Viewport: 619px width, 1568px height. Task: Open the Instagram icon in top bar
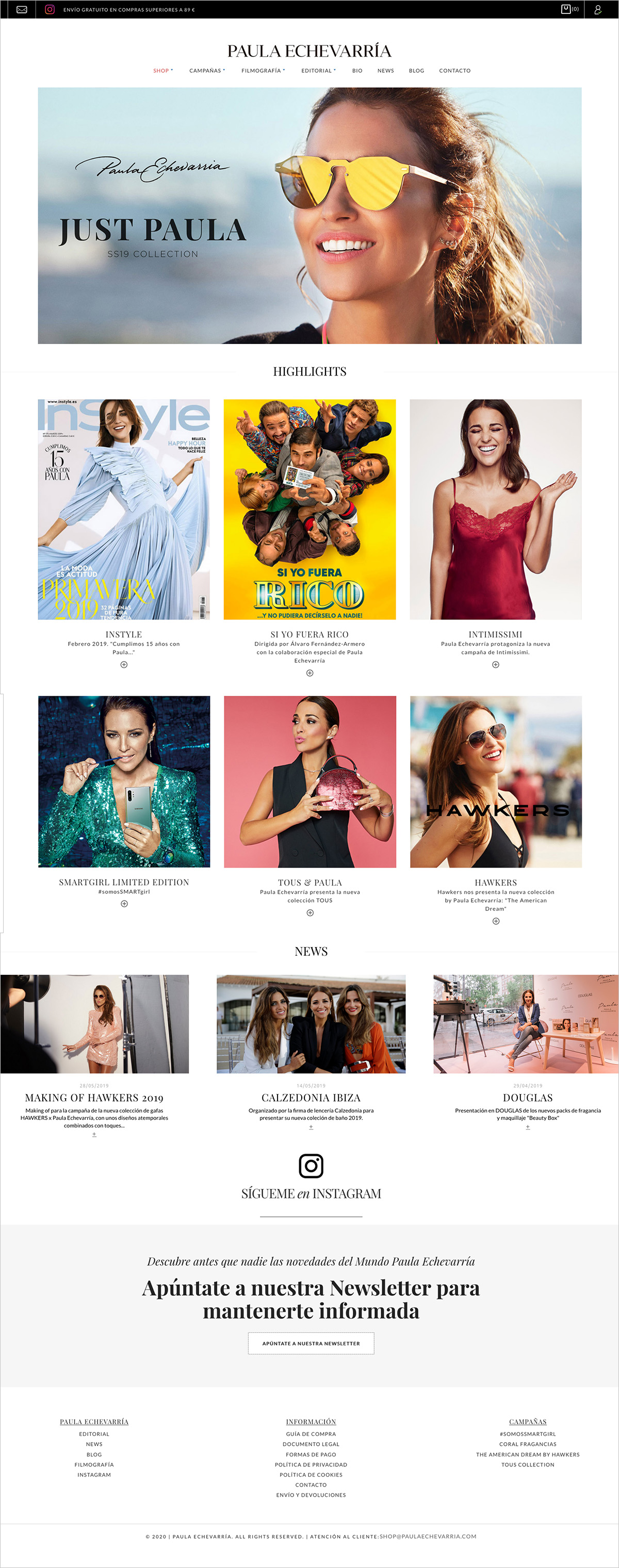point(50,10)
